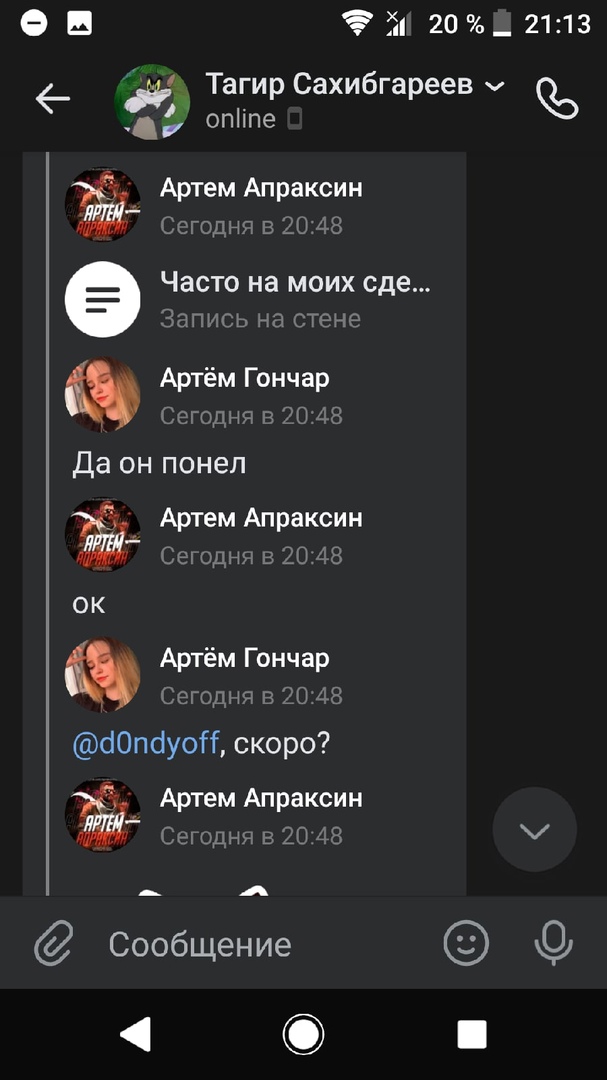
Task: Open the @d0ndyoff mention link
Action: coord(146,744)
